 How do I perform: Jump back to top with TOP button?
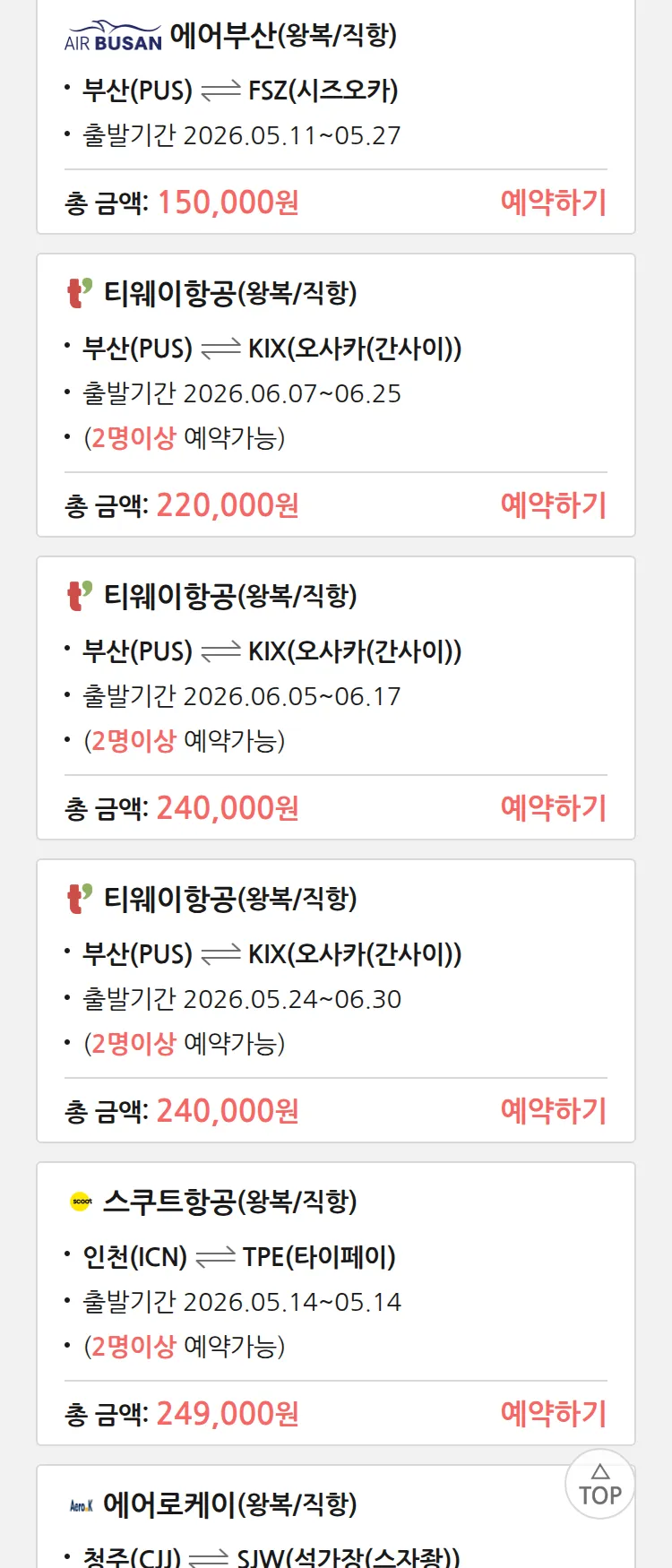(600, 1484)
